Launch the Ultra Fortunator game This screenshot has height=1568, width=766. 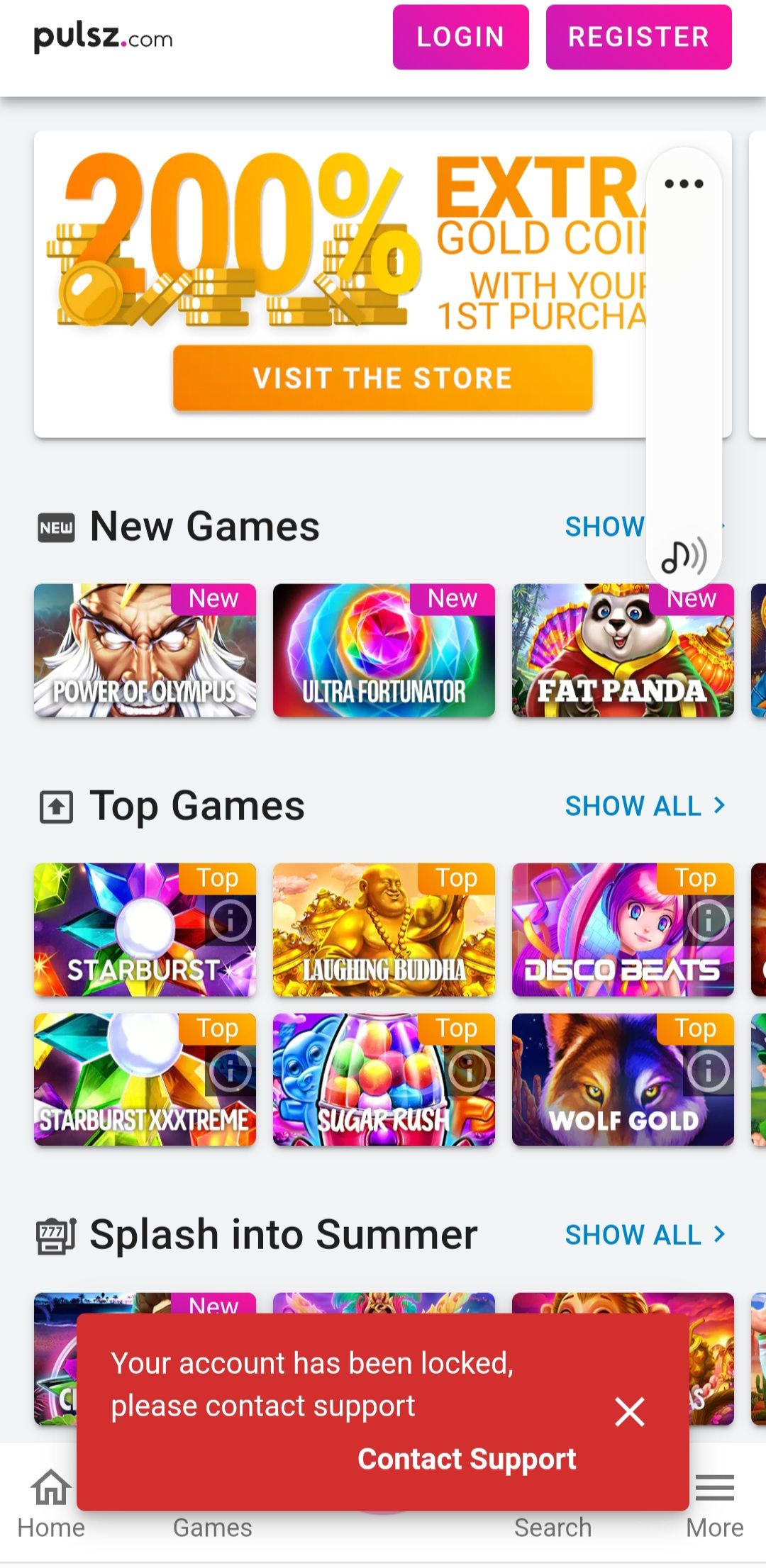click(384, 650)
